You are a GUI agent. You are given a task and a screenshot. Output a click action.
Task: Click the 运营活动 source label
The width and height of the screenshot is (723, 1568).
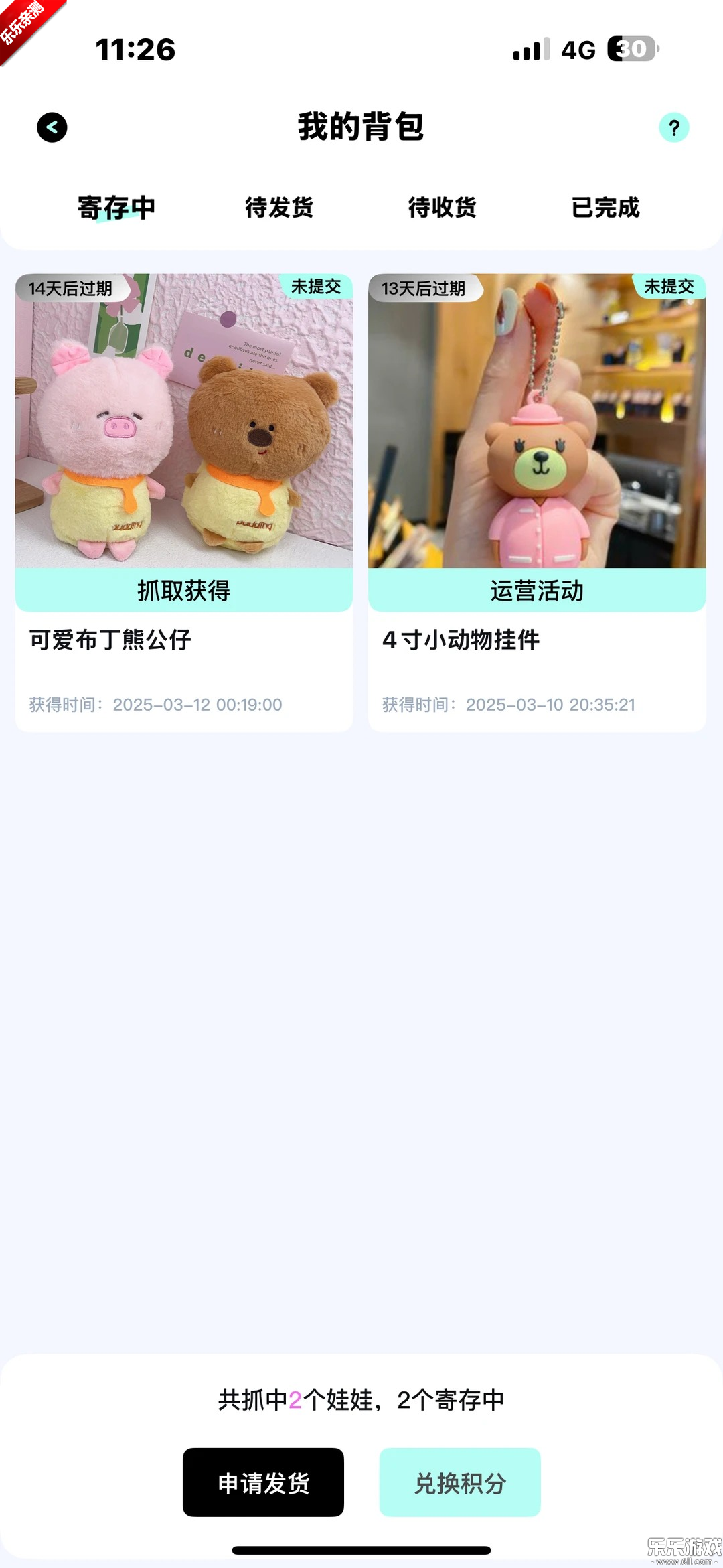click(536, 591)
